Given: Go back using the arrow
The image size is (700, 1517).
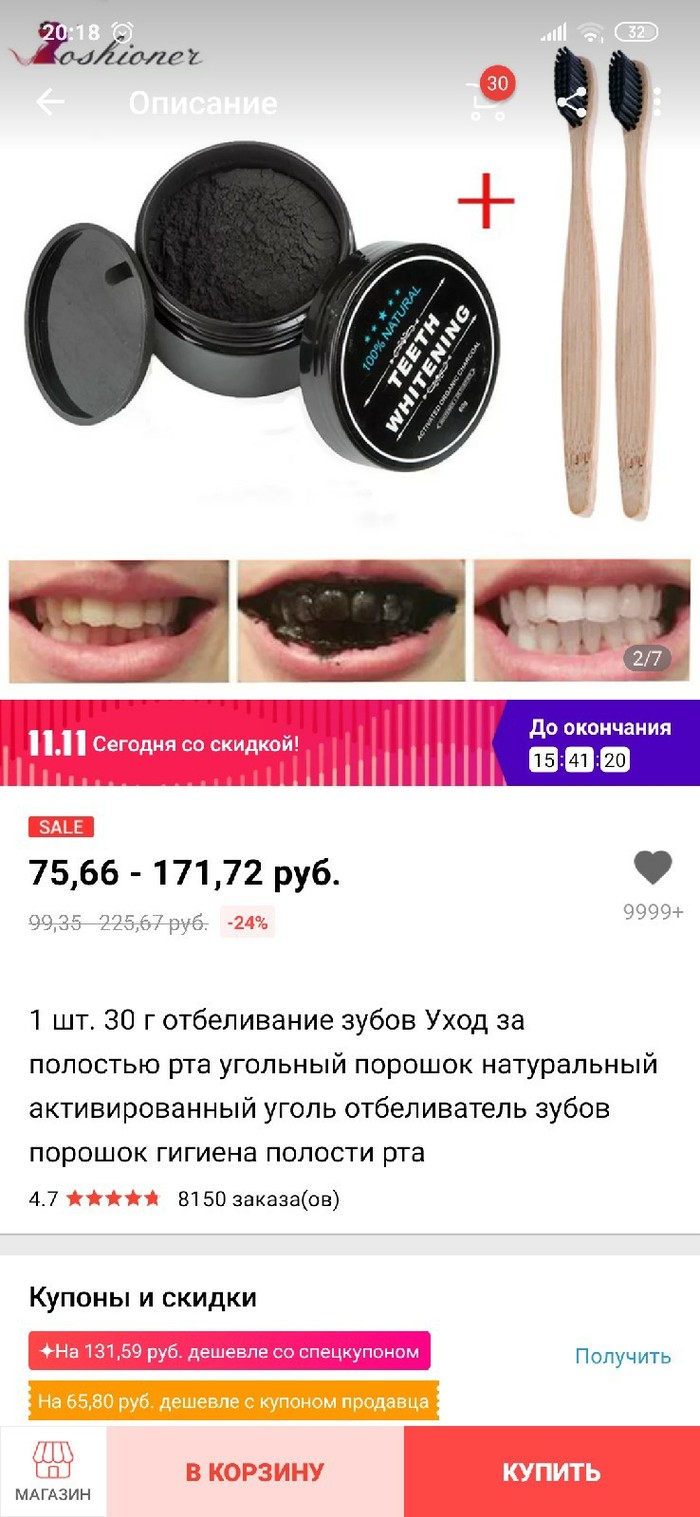Looking at the screenshot, I should tap(49, 102).
